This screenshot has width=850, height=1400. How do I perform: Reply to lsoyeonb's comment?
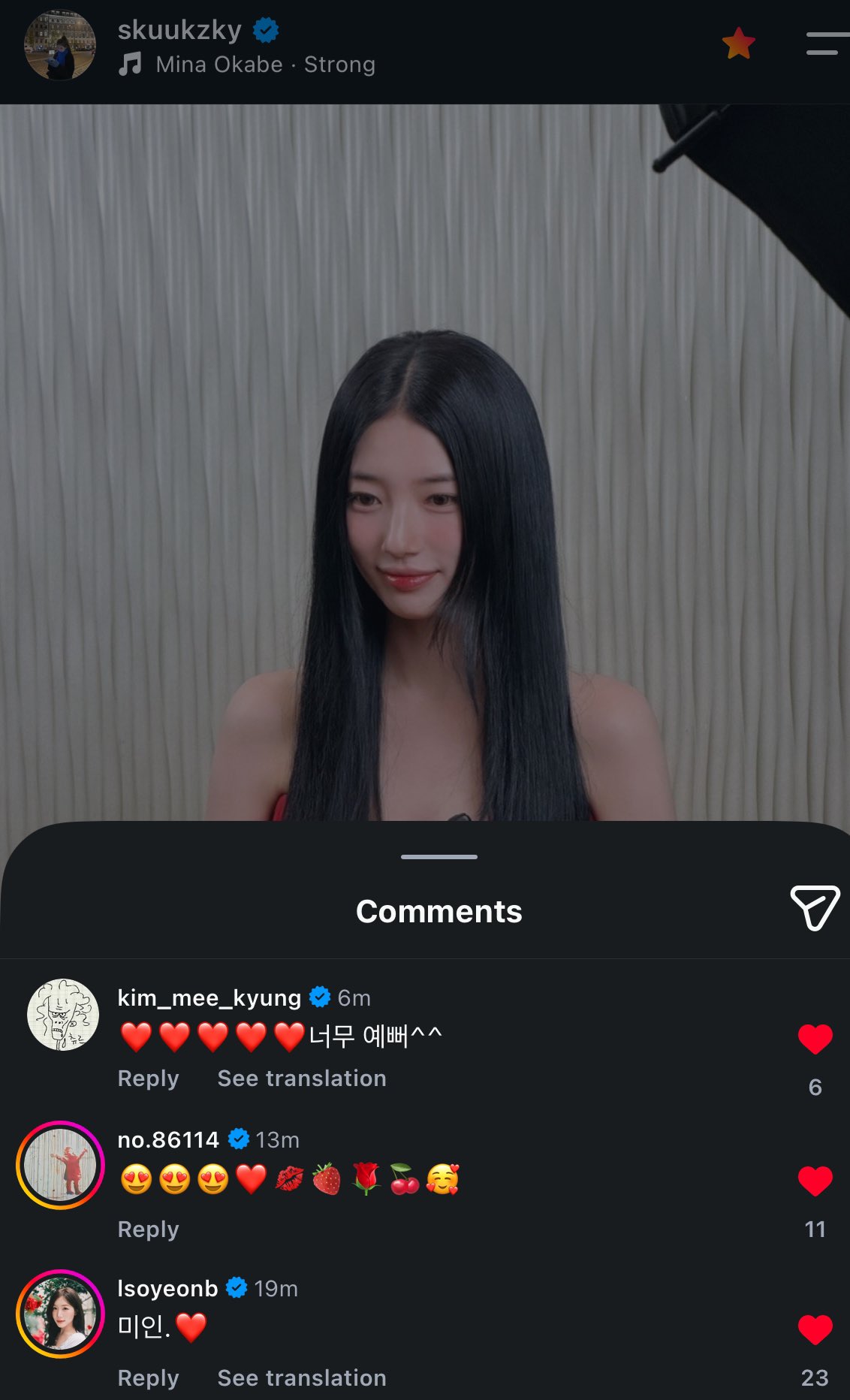[x=149, y=1378]
